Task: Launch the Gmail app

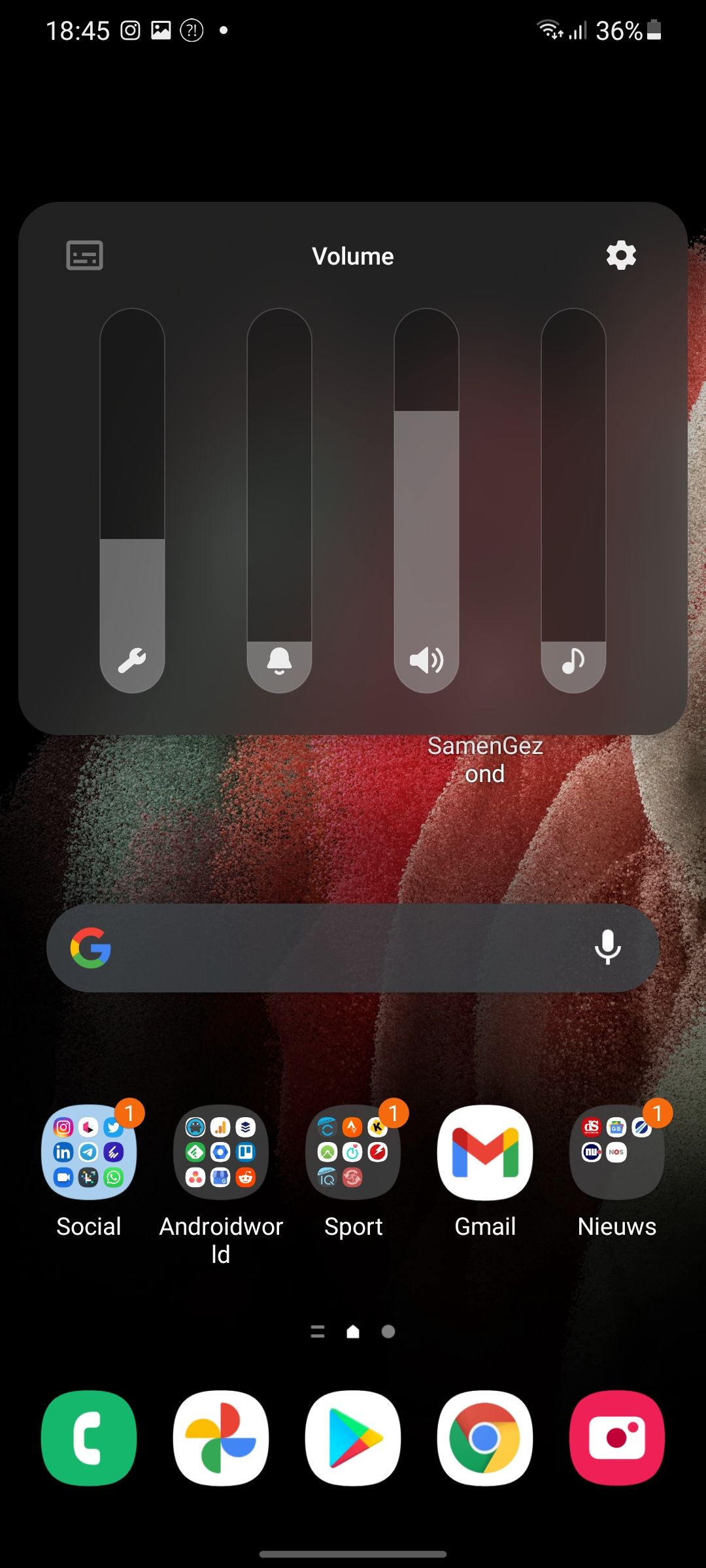Action: tap(485, 1152)
